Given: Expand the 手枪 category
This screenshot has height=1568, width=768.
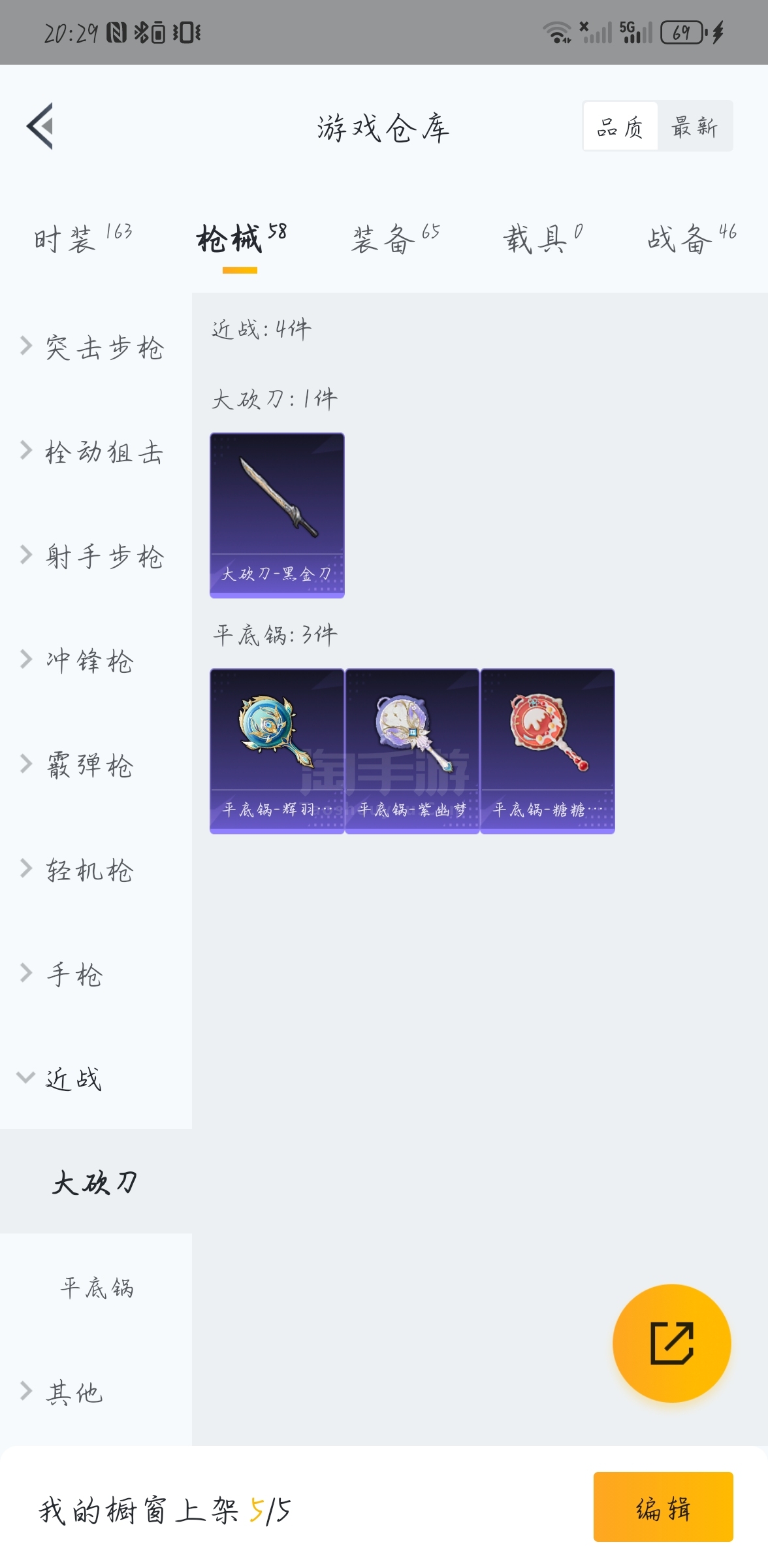Looking at the screenshot, I should [x=96, y=974].
